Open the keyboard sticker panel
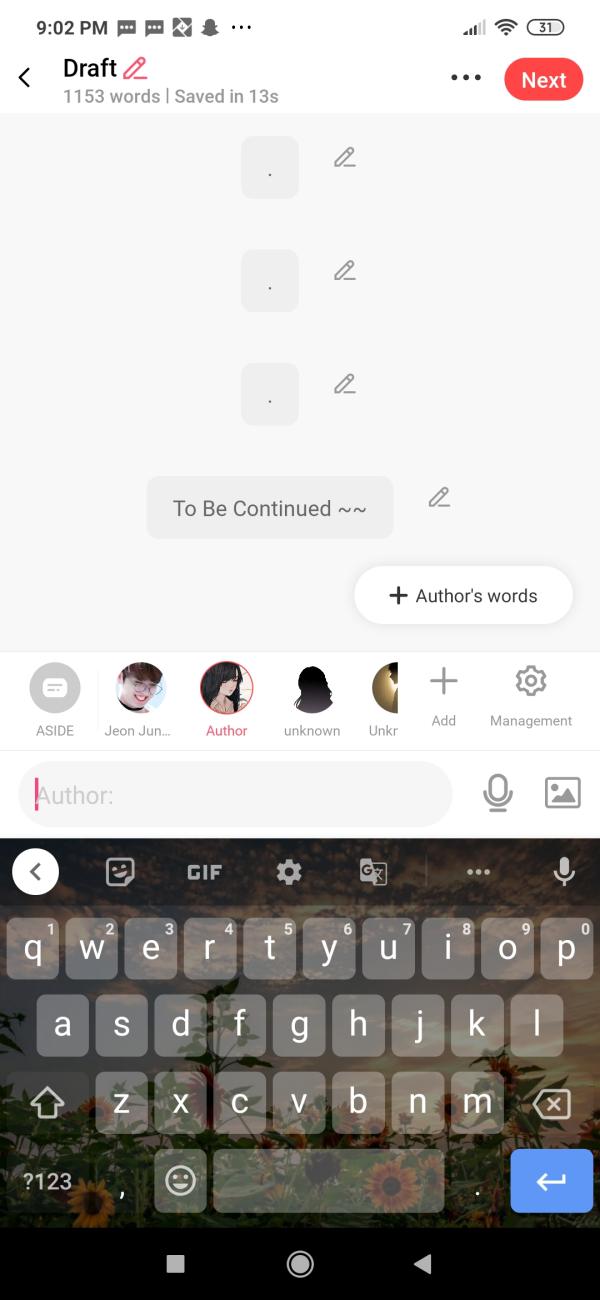 pyautogui.click(x=121, y=873)
